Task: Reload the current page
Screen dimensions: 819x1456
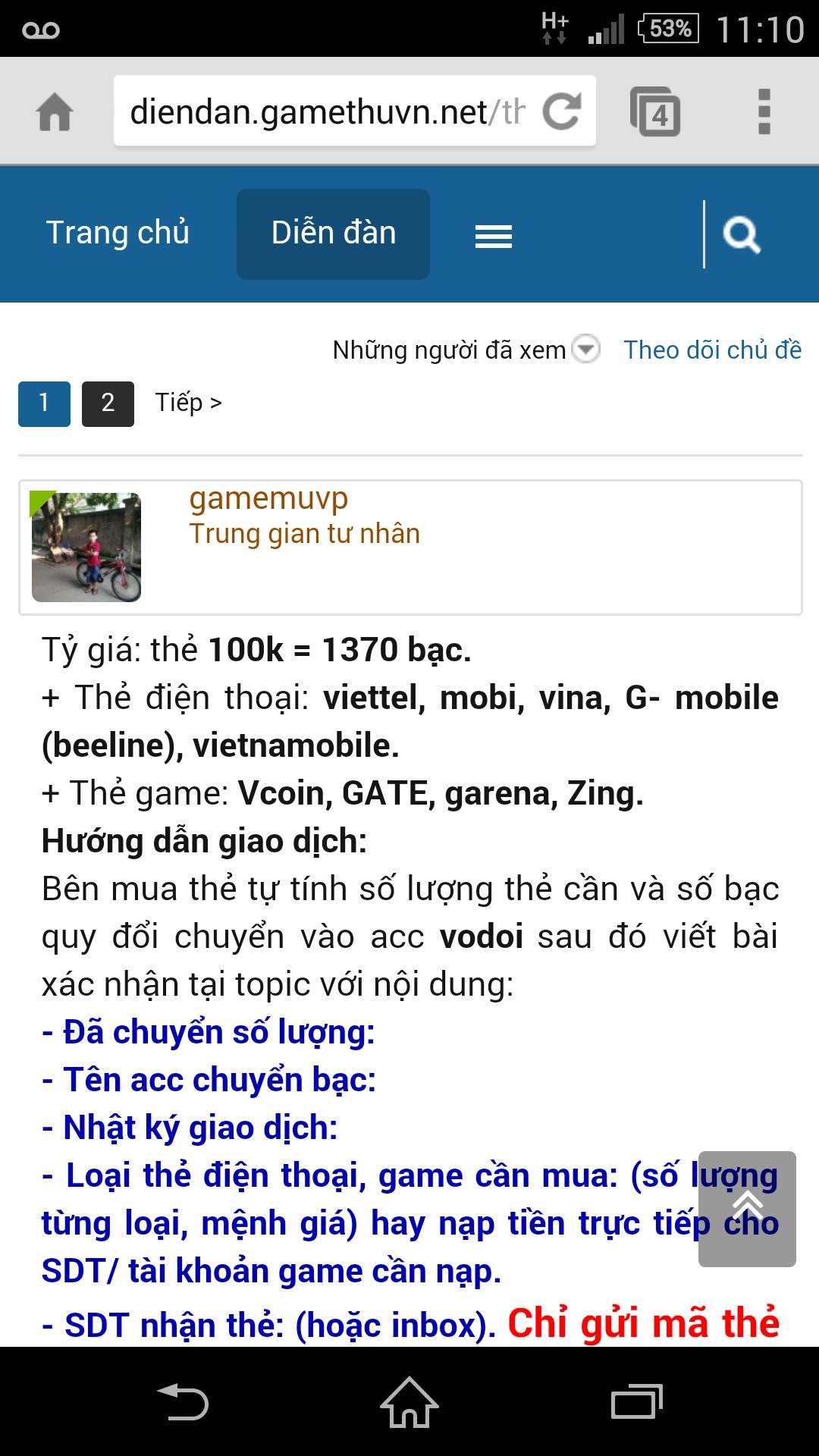Action: [x=563, y=111]
